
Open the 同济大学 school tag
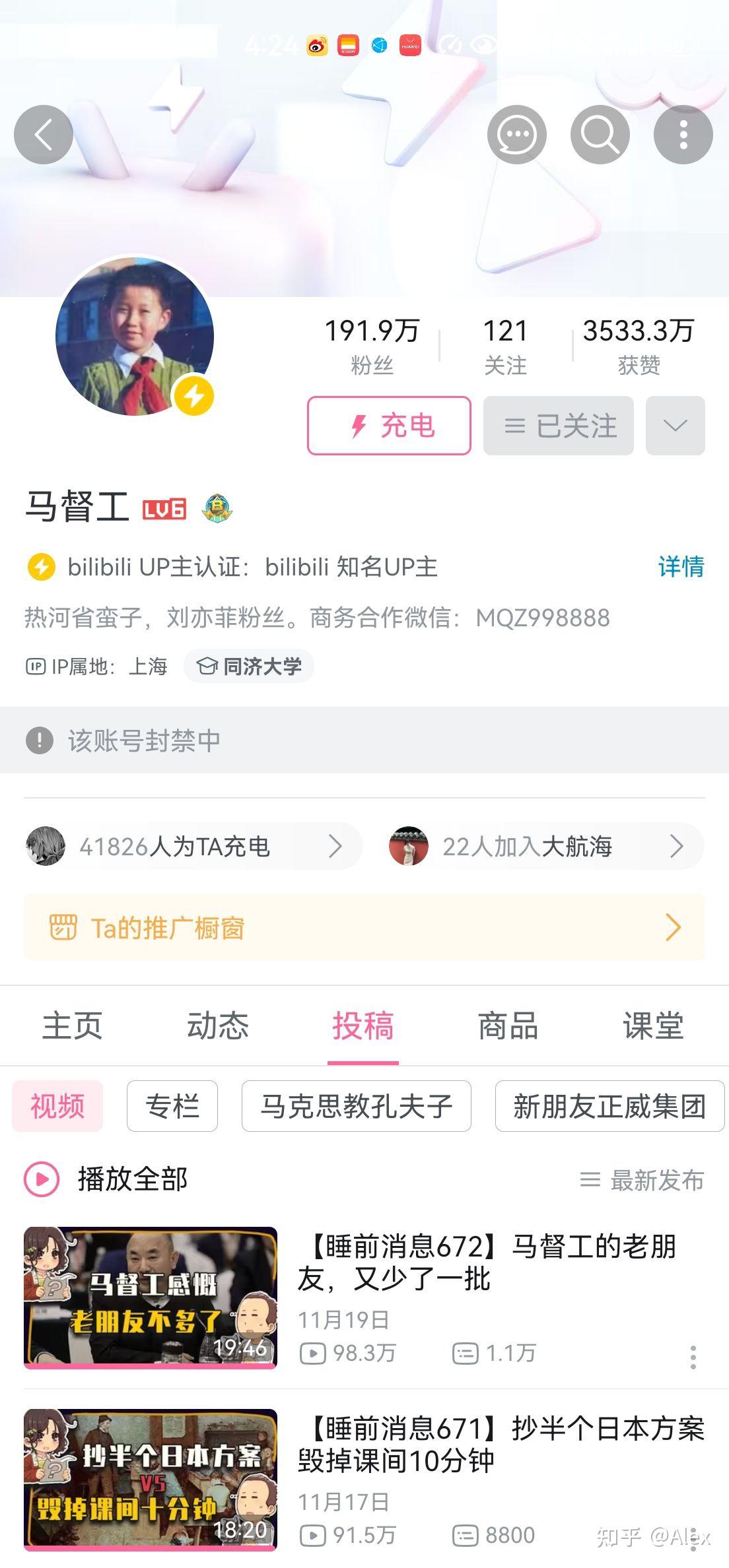(250, 667)
